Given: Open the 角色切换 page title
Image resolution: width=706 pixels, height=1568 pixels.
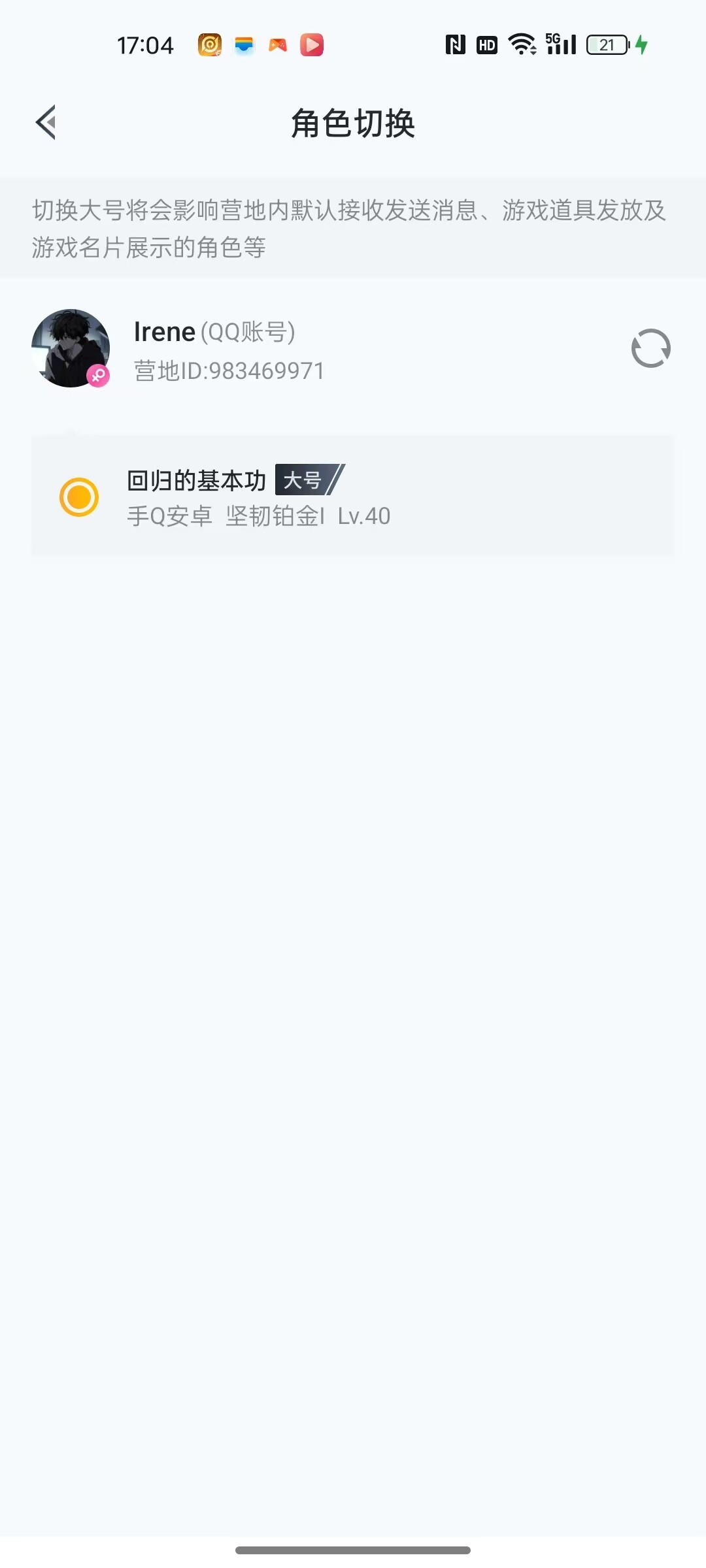Looking at the screenshot, I should click(x=353, y=123).
